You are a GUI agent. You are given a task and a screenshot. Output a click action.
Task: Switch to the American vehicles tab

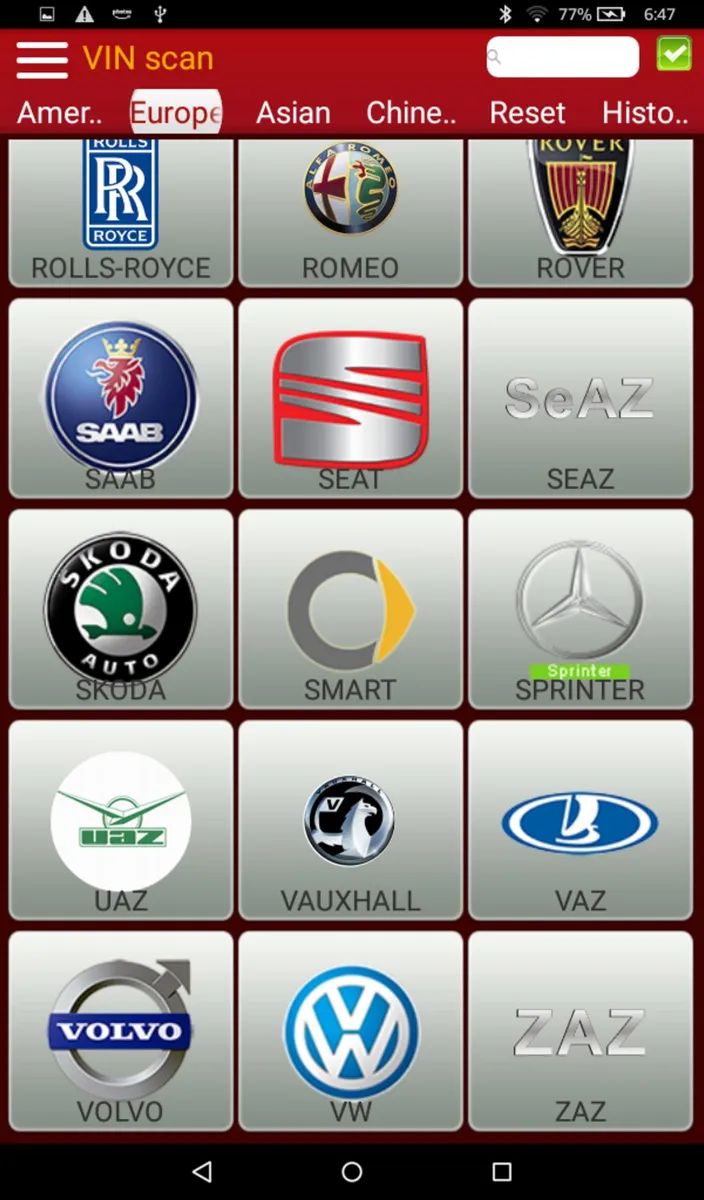(x=60, y=112)
